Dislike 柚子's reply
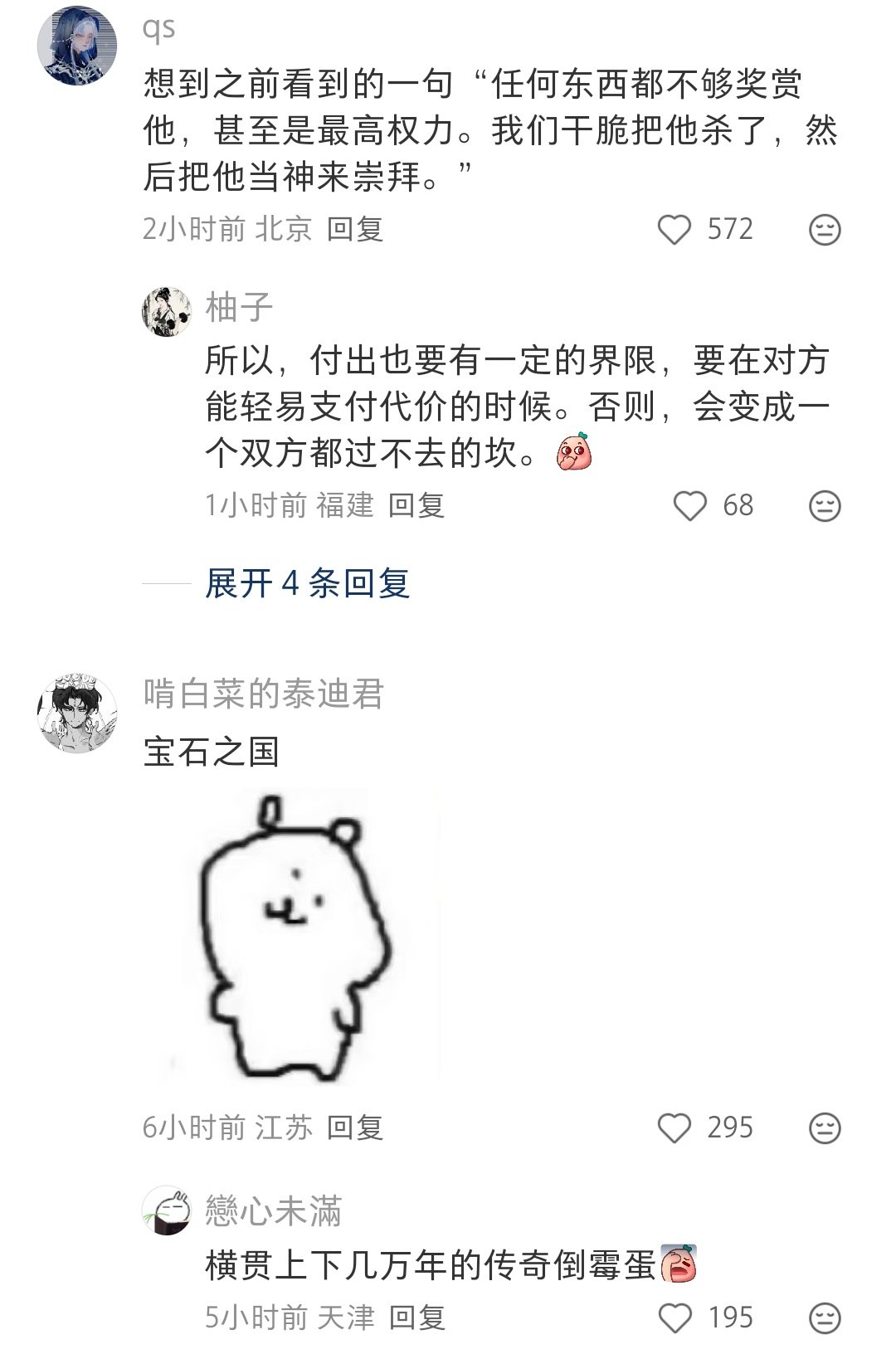Viewport: 896px width, 1354px height. click(825, 505)
